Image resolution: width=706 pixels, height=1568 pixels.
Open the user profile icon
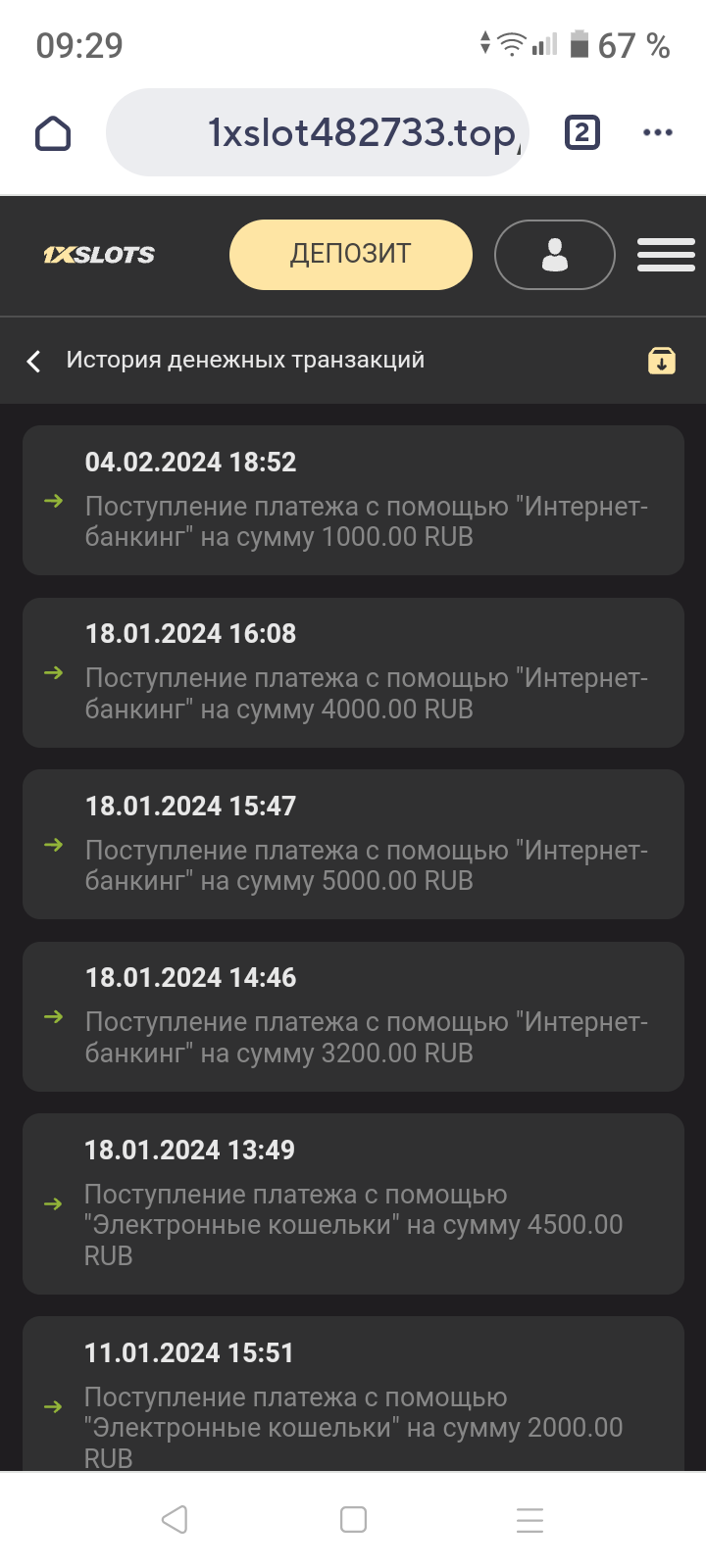[x=554, y=255]
